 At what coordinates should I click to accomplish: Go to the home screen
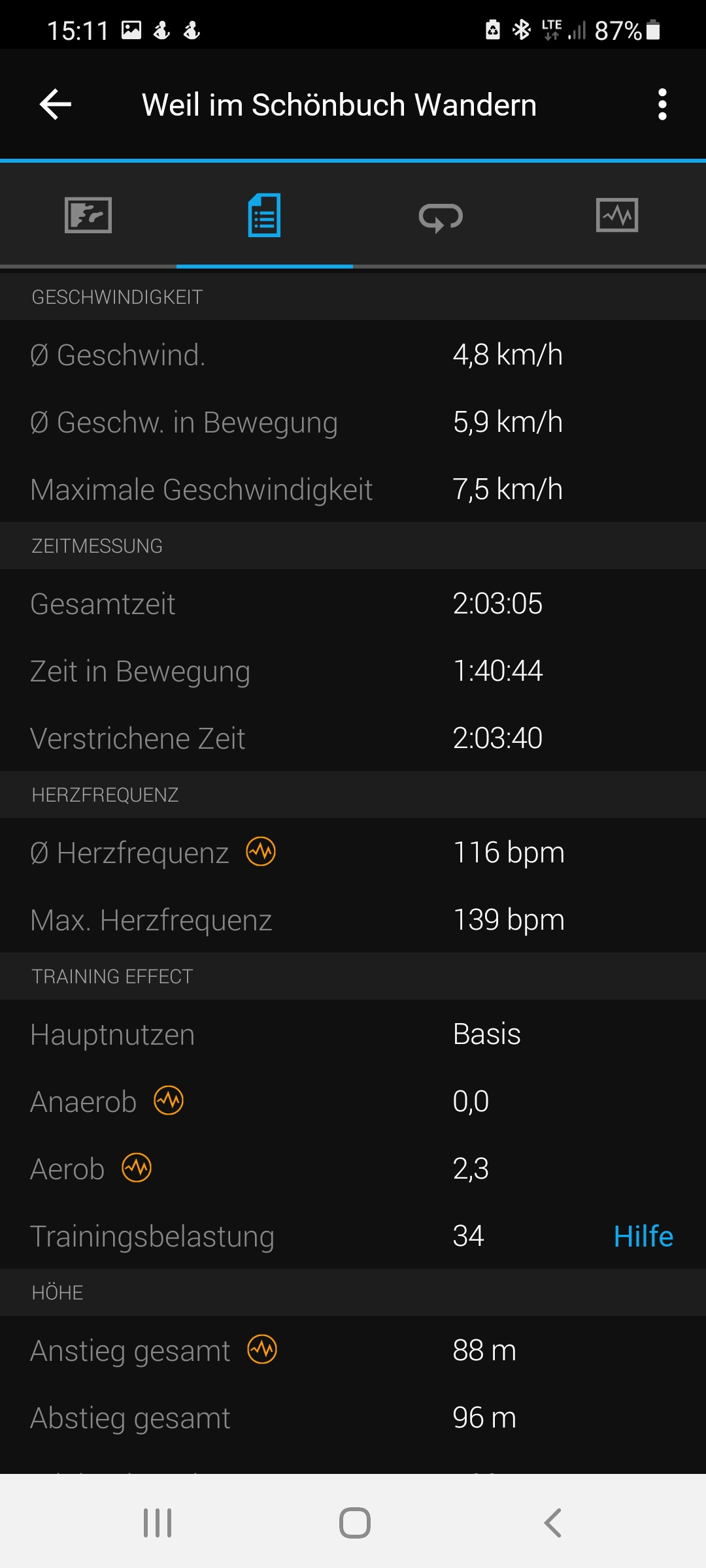click(x=355, y=1523)
